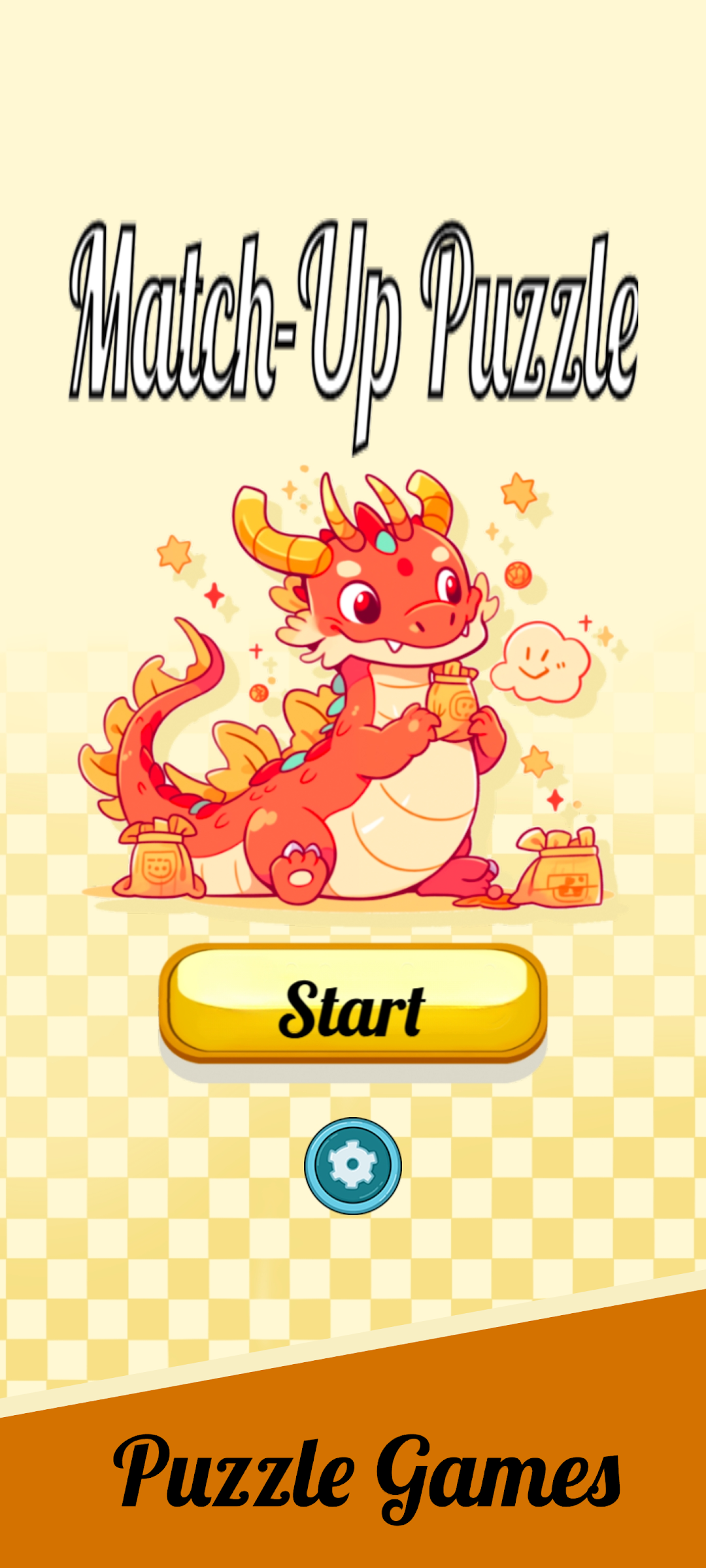Open the settings gear
Viewport: 706px width, 1568px height.
(353, 1166)
